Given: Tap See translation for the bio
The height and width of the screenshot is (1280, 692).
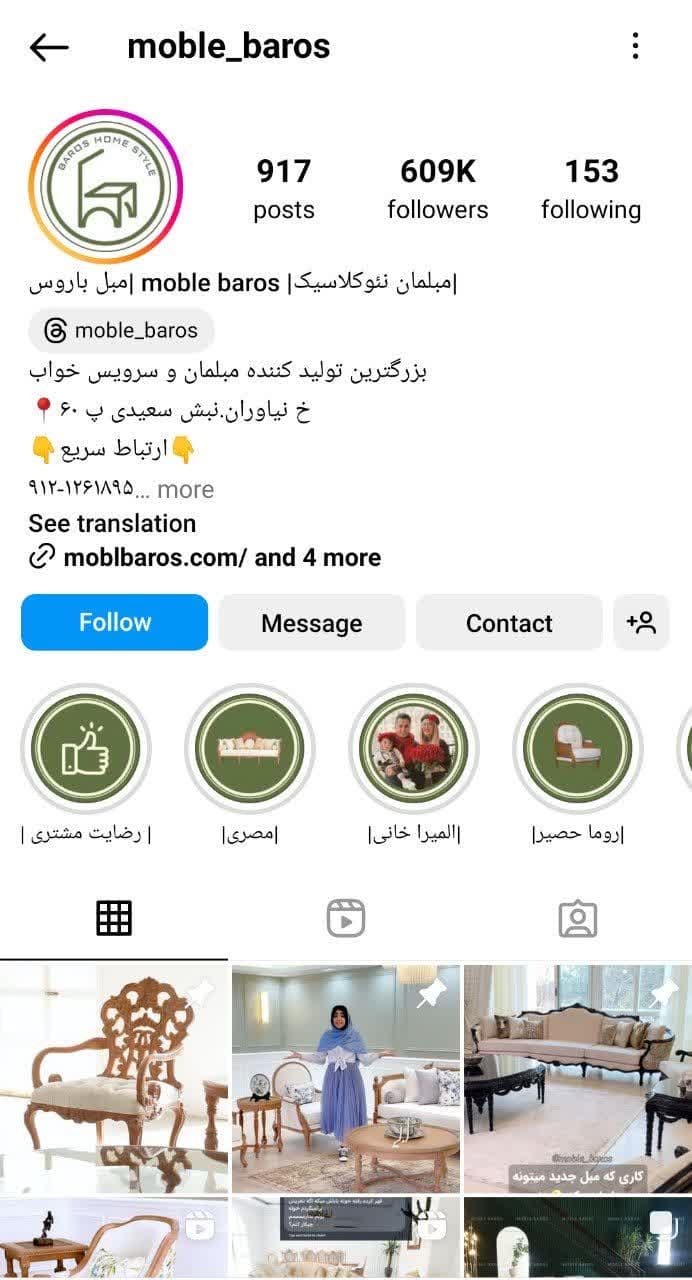Looking at the screenshot, I should [112, 523].
